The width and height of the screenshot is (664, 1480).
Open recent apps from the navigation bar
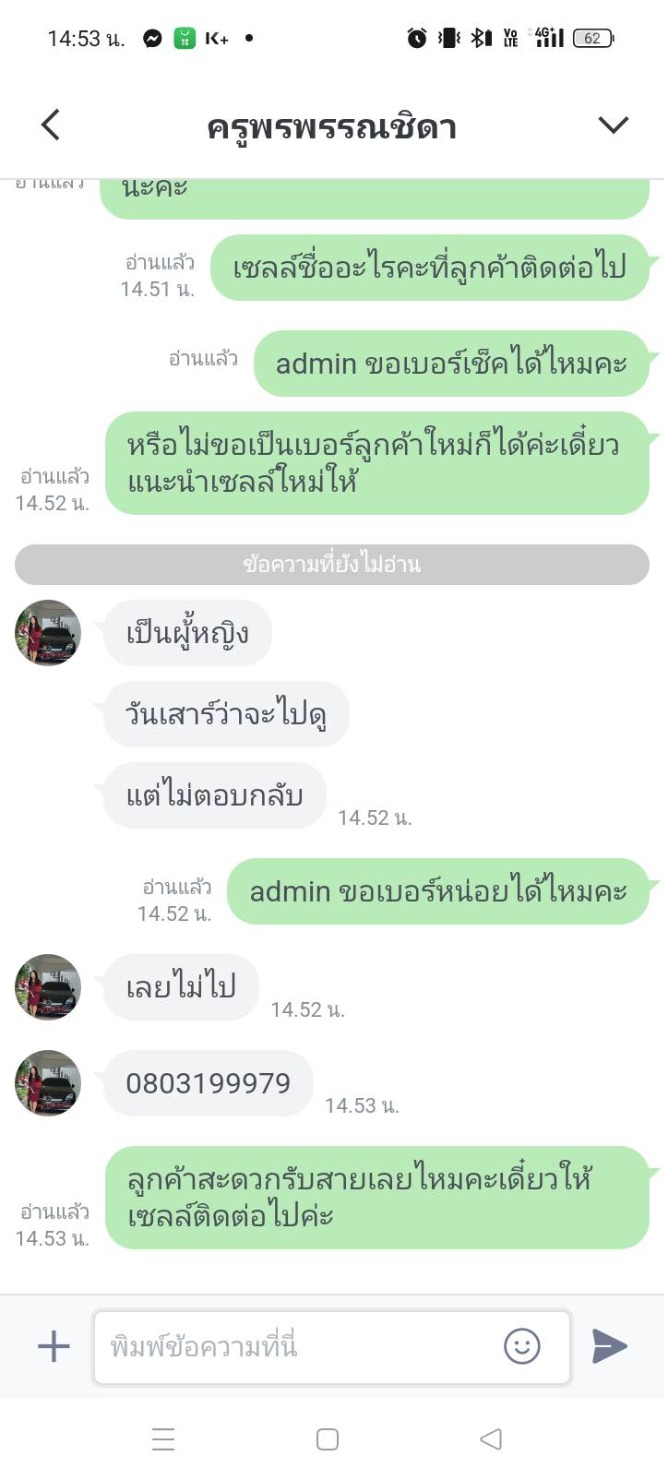click(163, 1439)
